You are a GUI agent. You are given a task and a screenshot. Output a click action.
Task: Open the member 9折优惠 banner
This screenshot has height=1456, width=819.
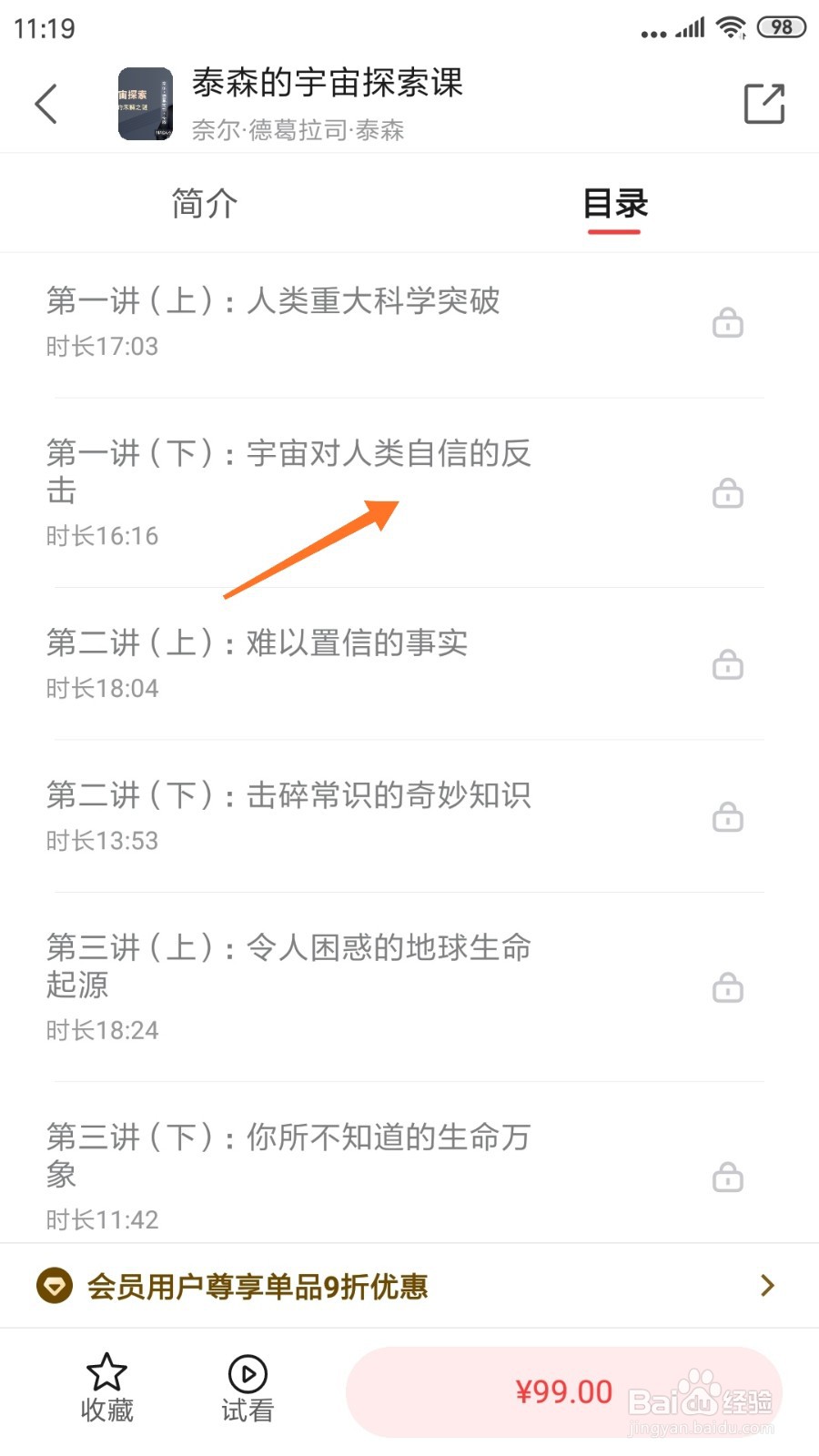pyautogui.click(x=409, y=1286)
